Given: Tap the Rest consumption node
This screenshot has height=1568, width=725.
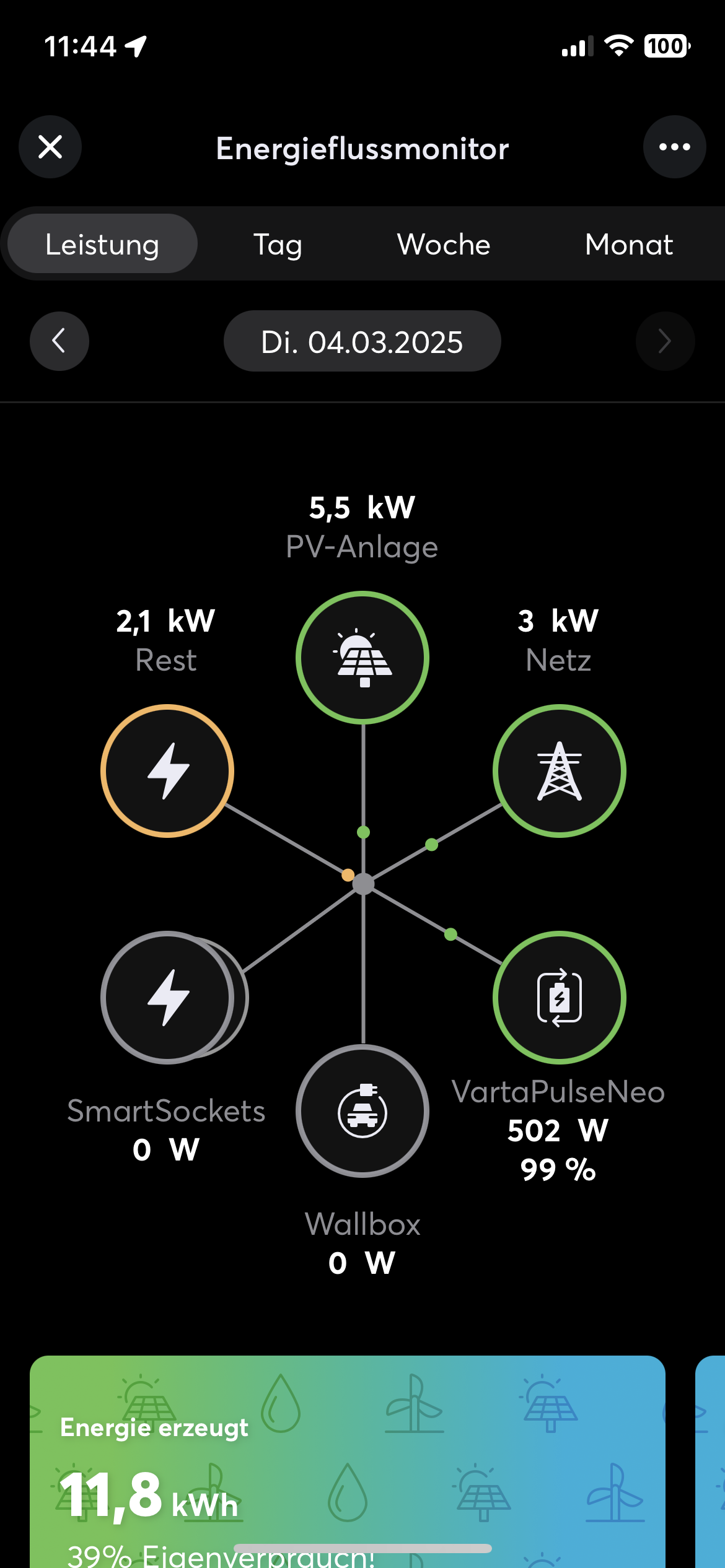Looking at the screenshot, I should click(x=167, y=771).
